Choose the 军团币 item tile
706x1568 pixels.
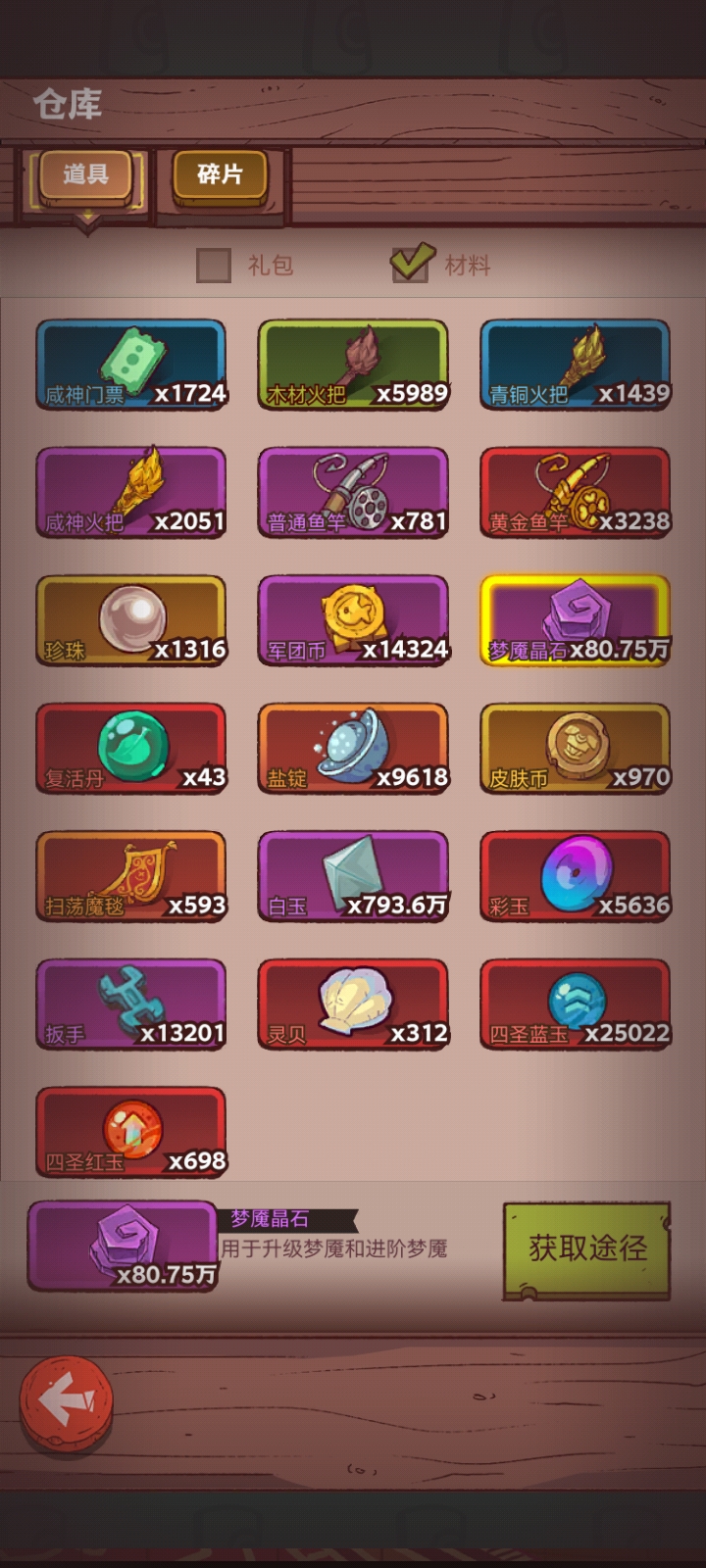tap(353, 621)
